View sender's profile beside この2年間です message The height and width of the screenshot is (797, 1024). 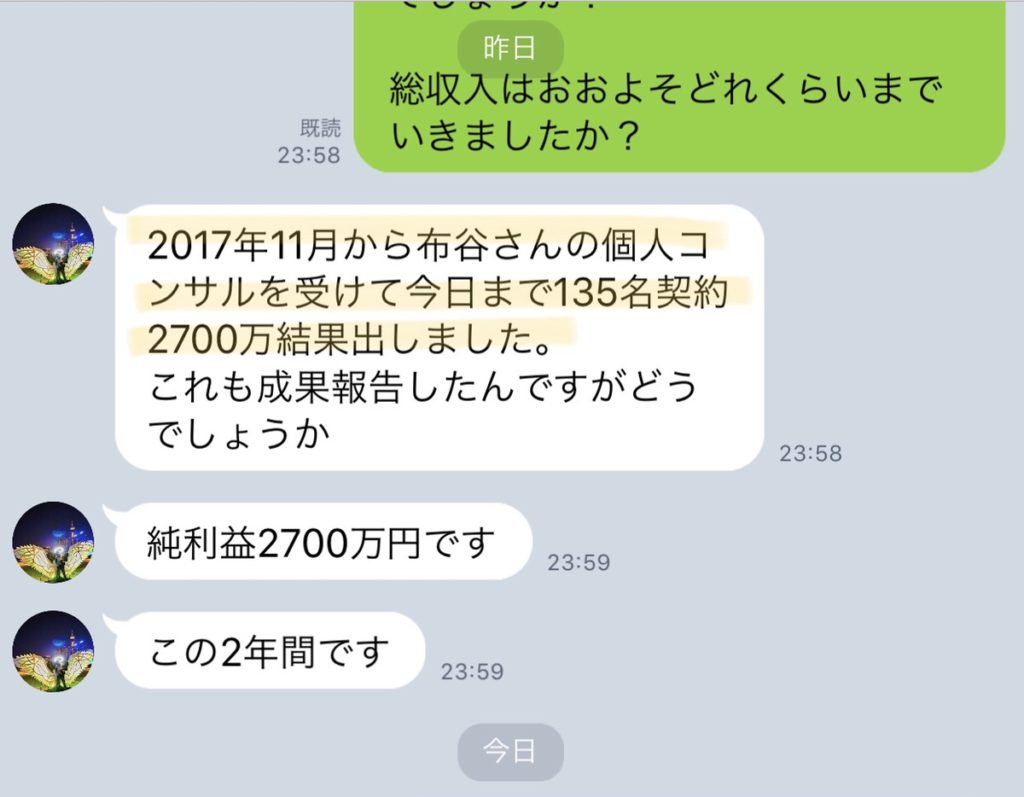click(53, 651)
